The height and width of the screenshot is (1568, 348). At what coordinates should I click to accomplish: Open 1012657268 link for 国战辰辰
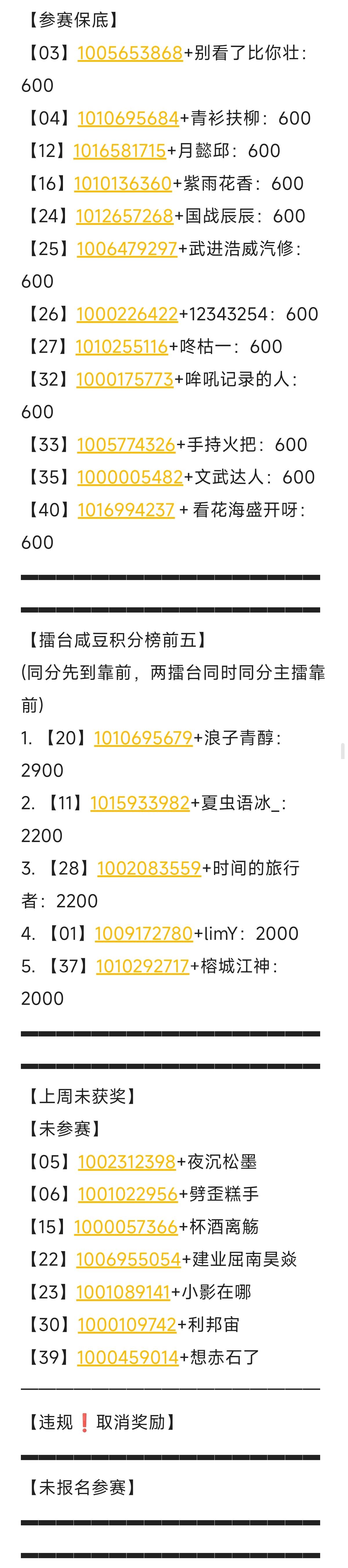(x=124, y=216)
